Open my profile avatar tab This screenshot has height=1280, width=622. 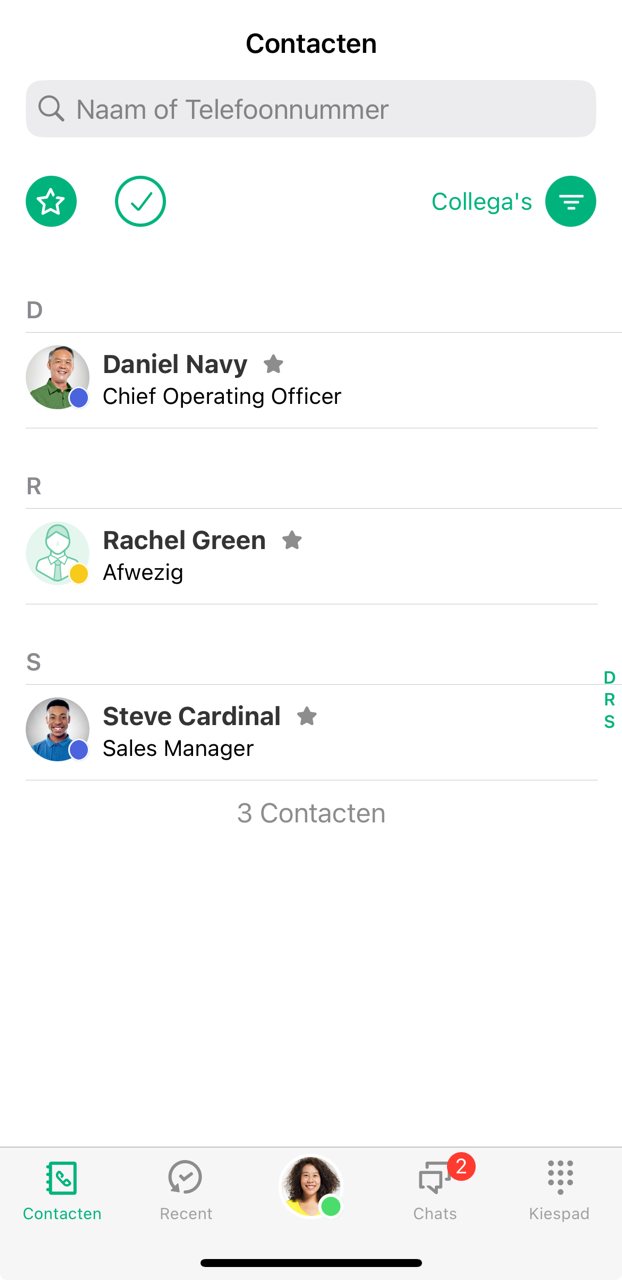[x=311, y=1186]
